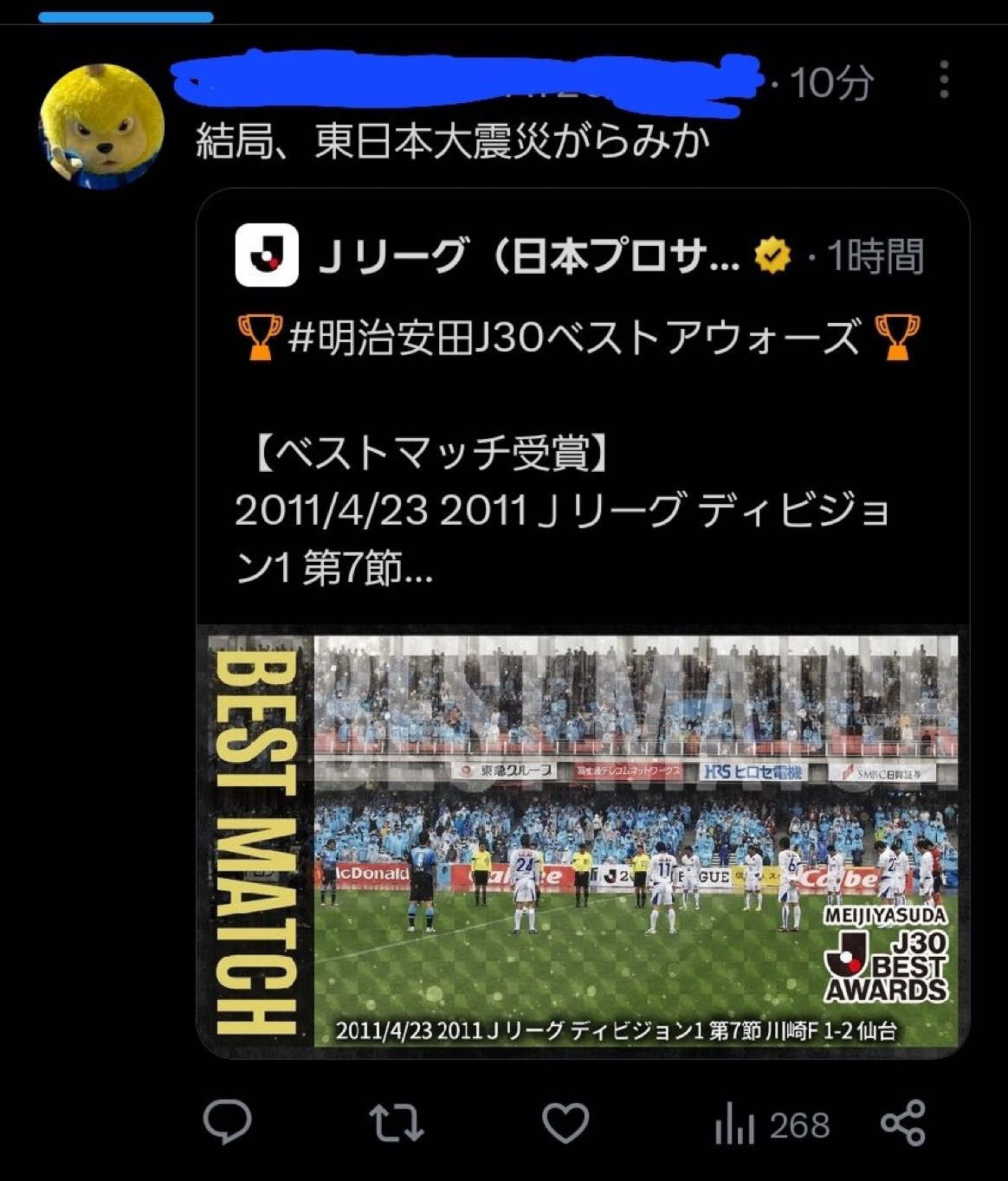Reply to this tweet
Image resolution: width=1008 pixels, height=1181 pixels.
(x=227, y=1123)
